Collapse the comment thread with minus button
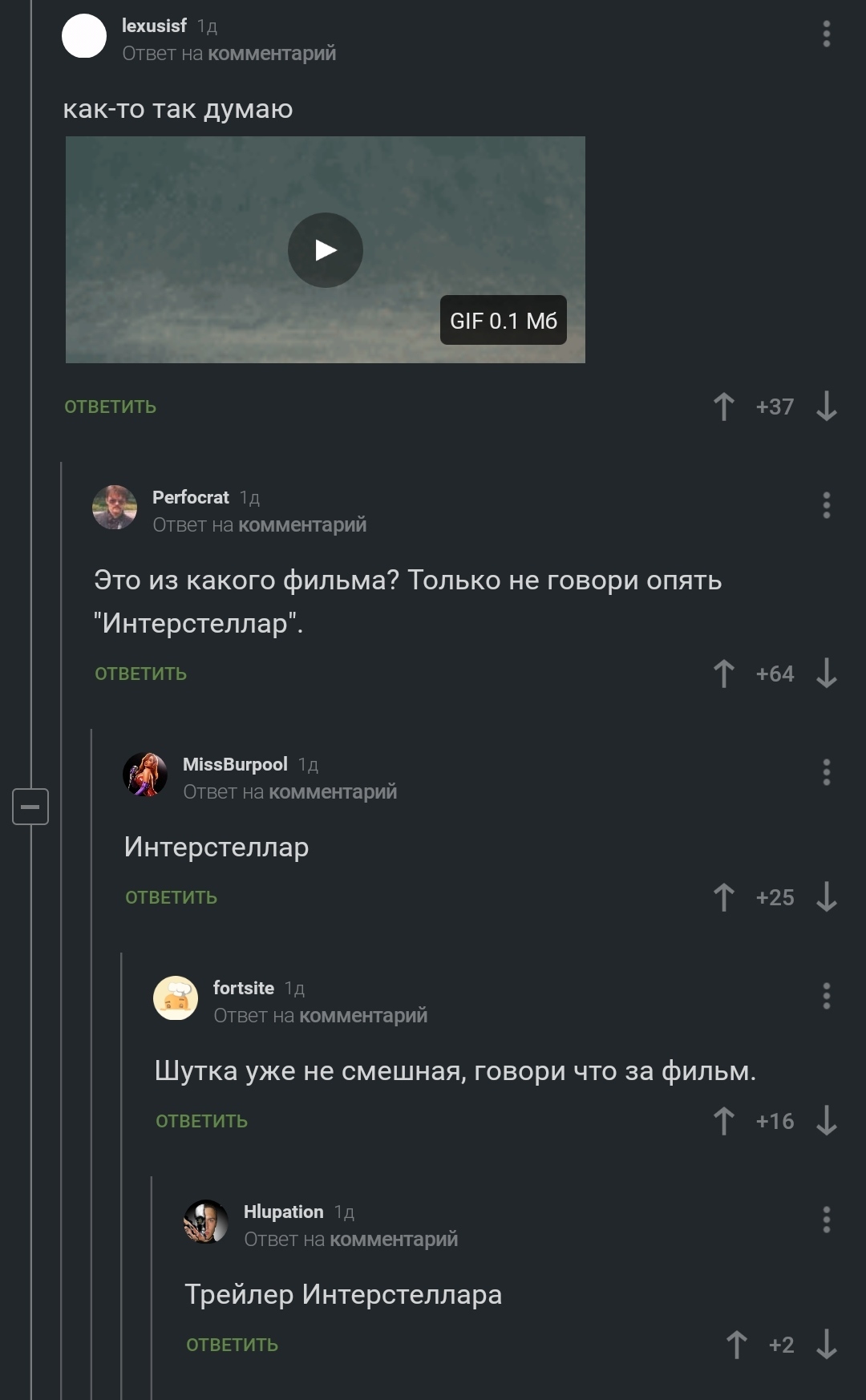Image resolution: width=866 pixels, height=1400 pixels. [30, 807]
